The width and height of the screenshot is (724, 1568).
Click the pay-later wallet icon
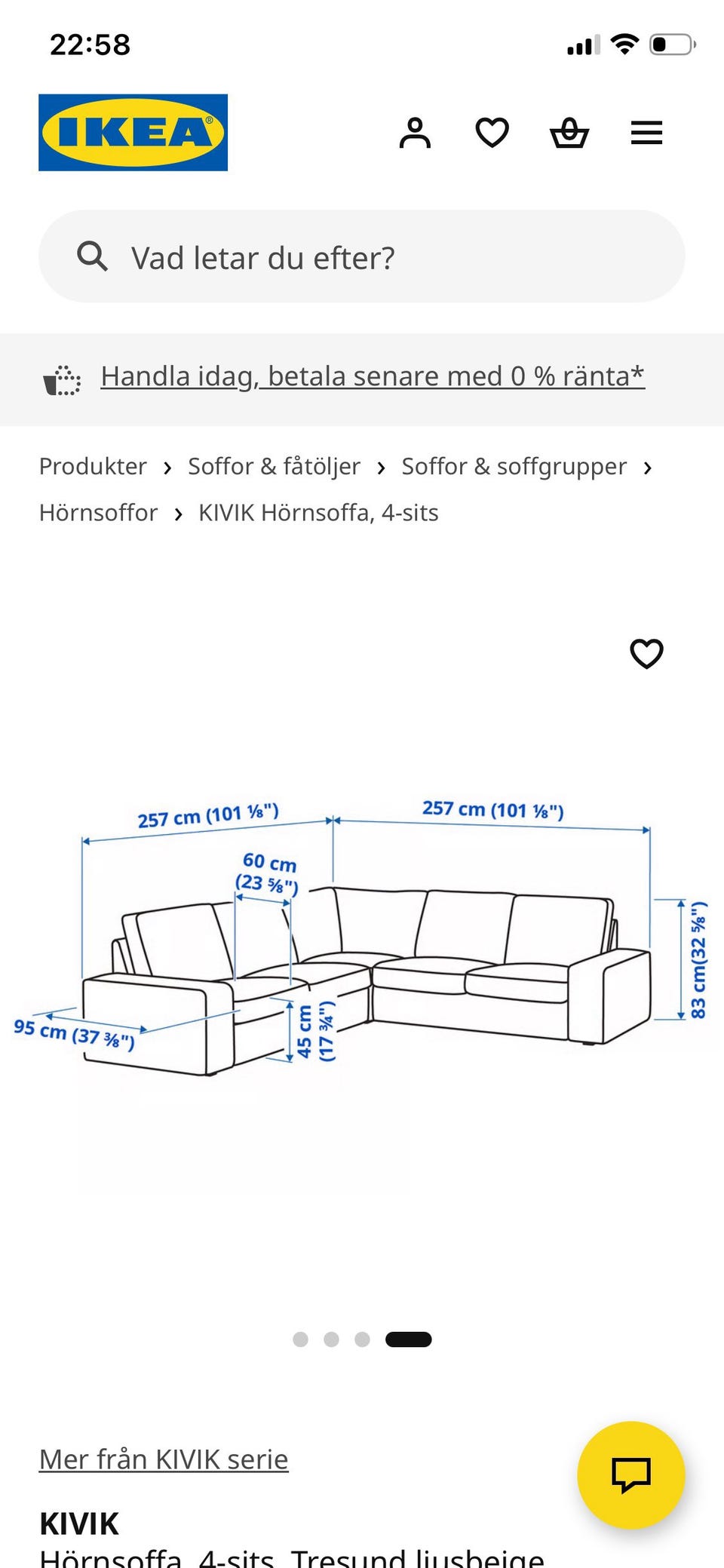[x=62, y=379]
